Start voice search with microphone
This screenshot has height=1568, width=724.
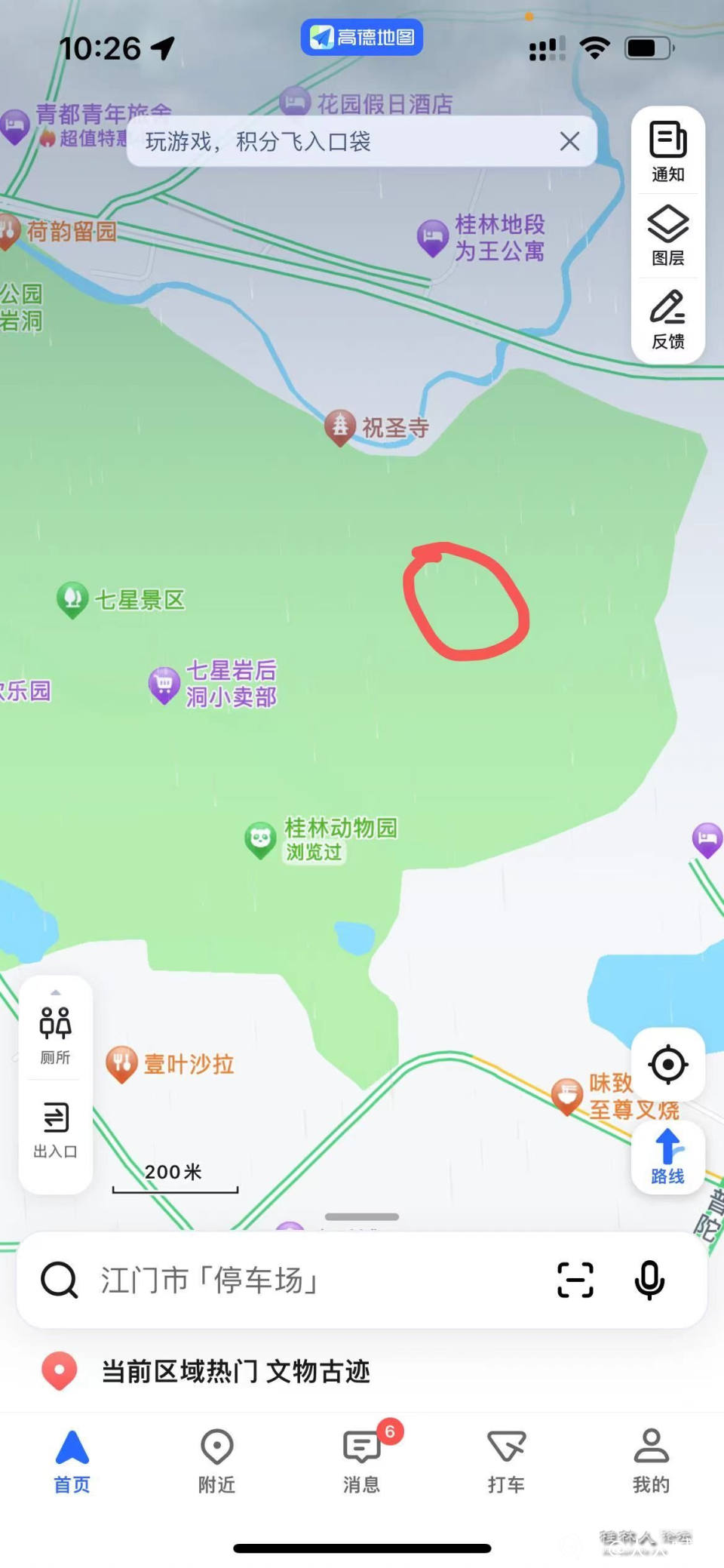(649, 1280)
